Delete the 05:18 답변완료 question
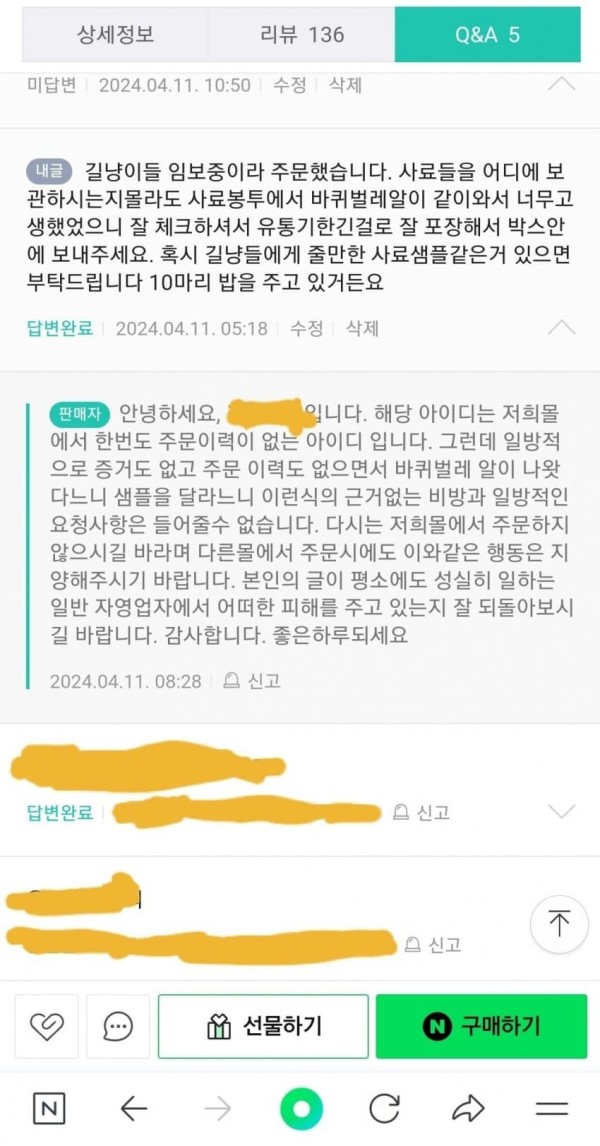Viewport: 600px width, 1146px height. 362,328
